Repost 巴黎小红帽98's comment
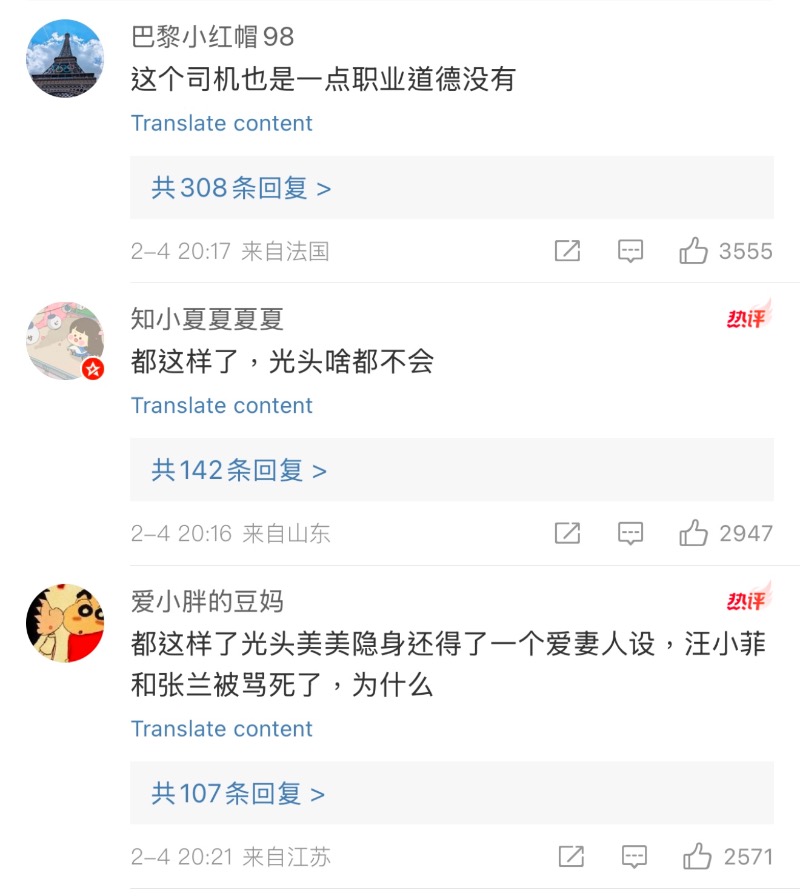 (x=567, y=251)
